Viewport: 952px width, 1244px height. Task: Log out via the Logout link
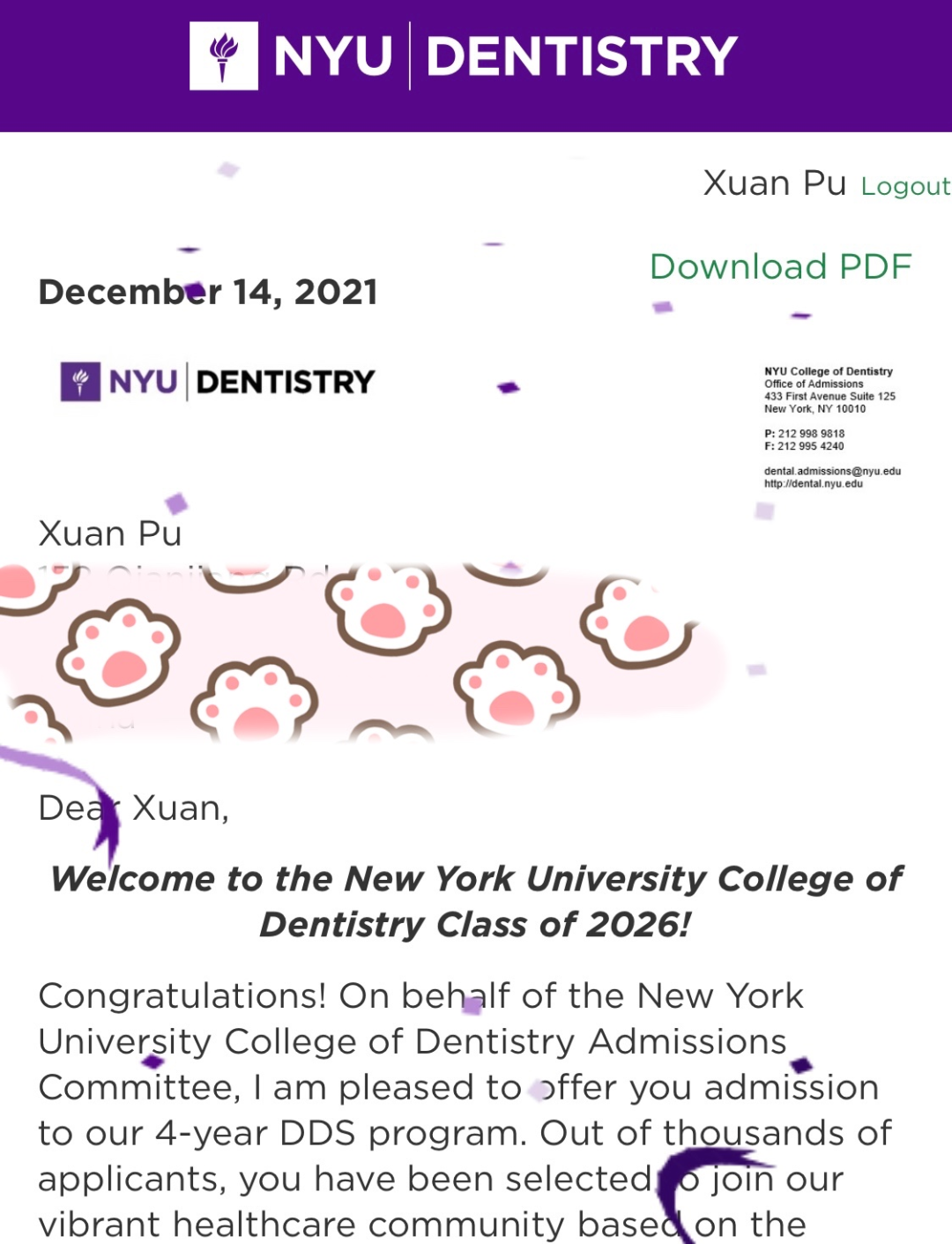904,187
